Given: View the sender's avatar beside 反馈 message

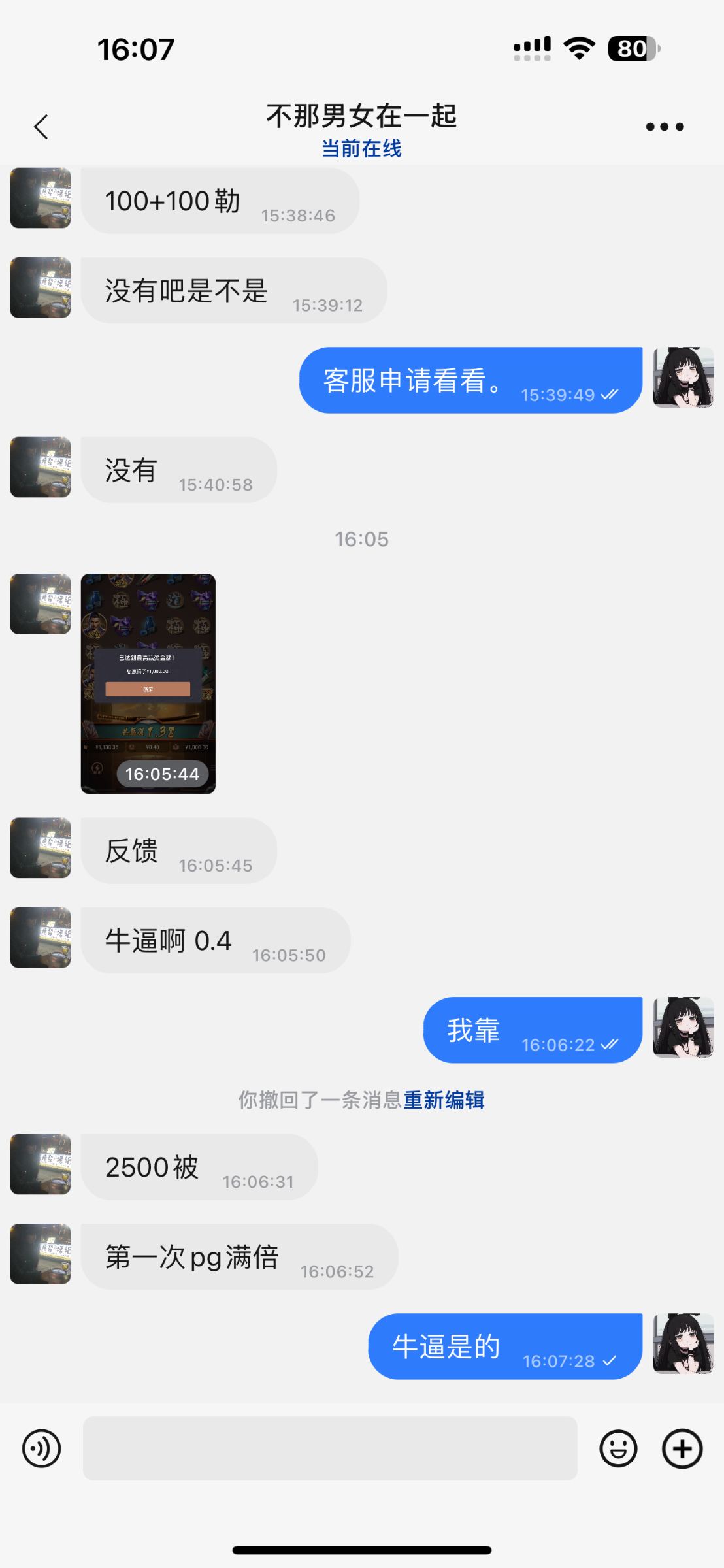Looking at the screenshot, I should pyautogui.click(x=41, y=848).
